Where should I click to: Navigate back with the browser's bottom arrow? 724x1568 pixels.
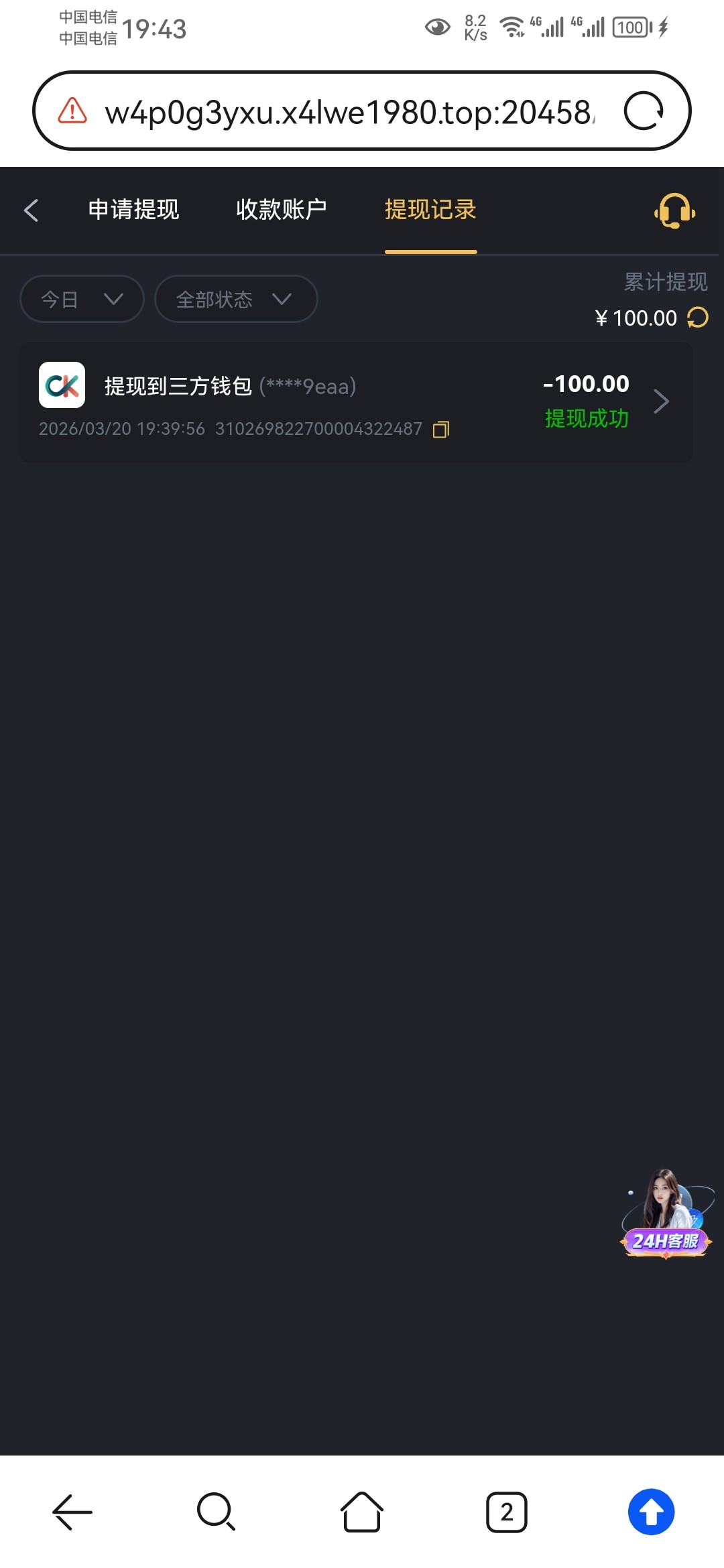click(x=72, y=1512)
